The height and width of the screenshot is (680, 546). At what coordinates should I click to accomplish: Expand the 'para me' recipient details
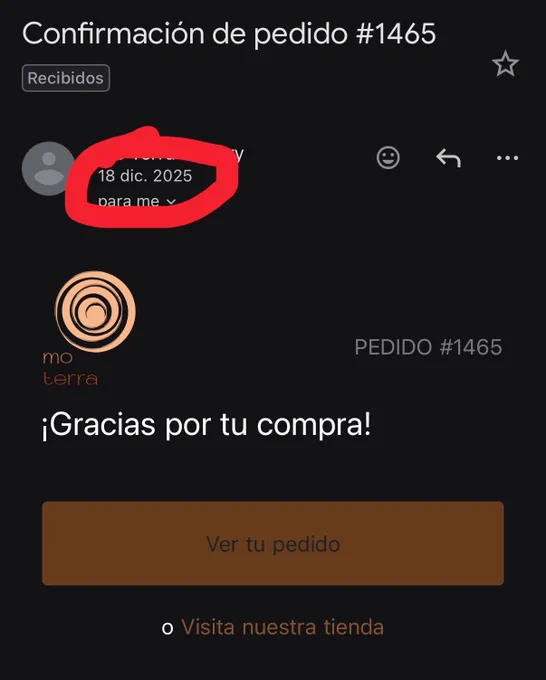tap(137, 201)
